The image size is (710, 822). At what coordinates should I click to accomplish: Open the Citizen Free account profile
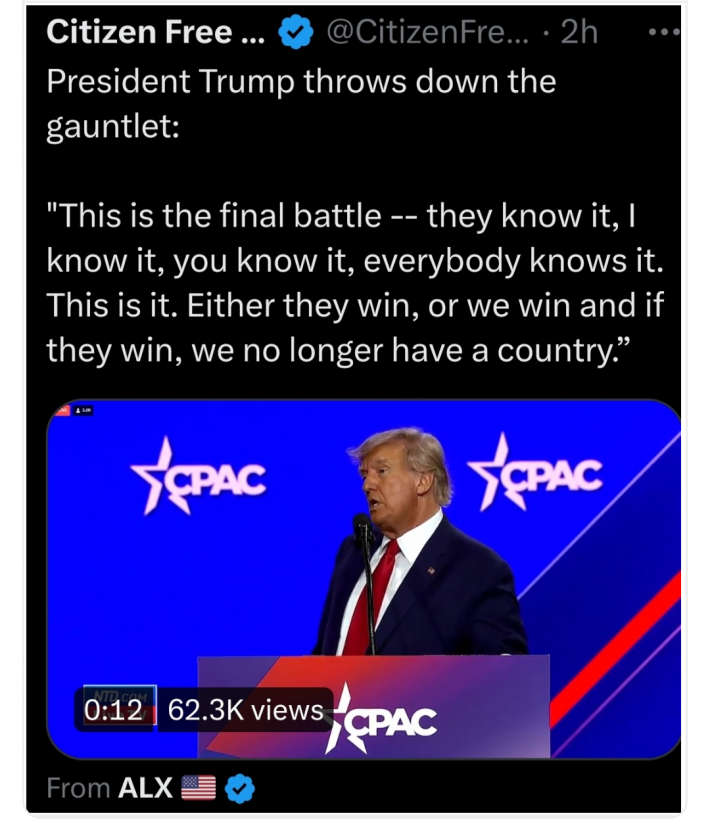155,32
